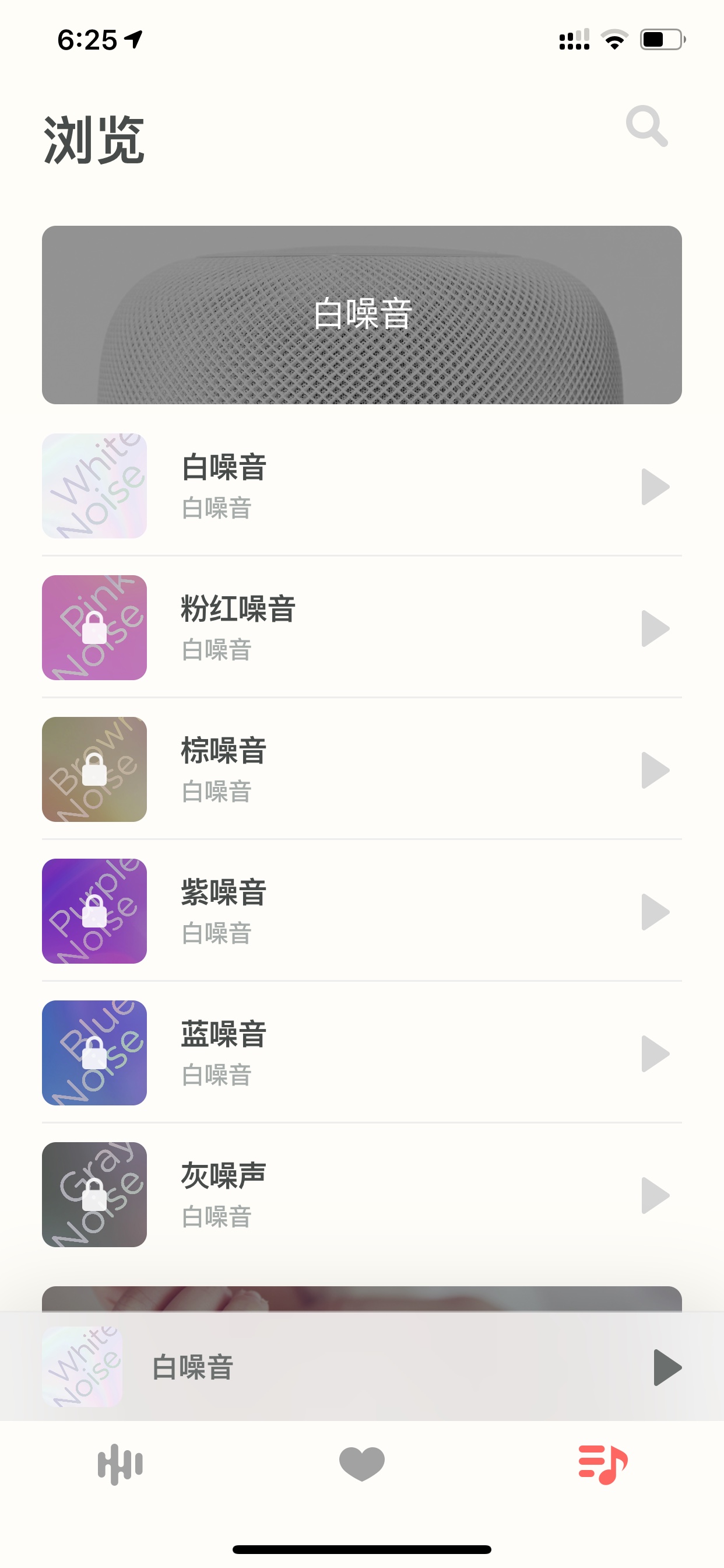Play the 粉红噪音 track
Image resolution: width=724 pixels, height=1568 pixels.
point(655,629)
